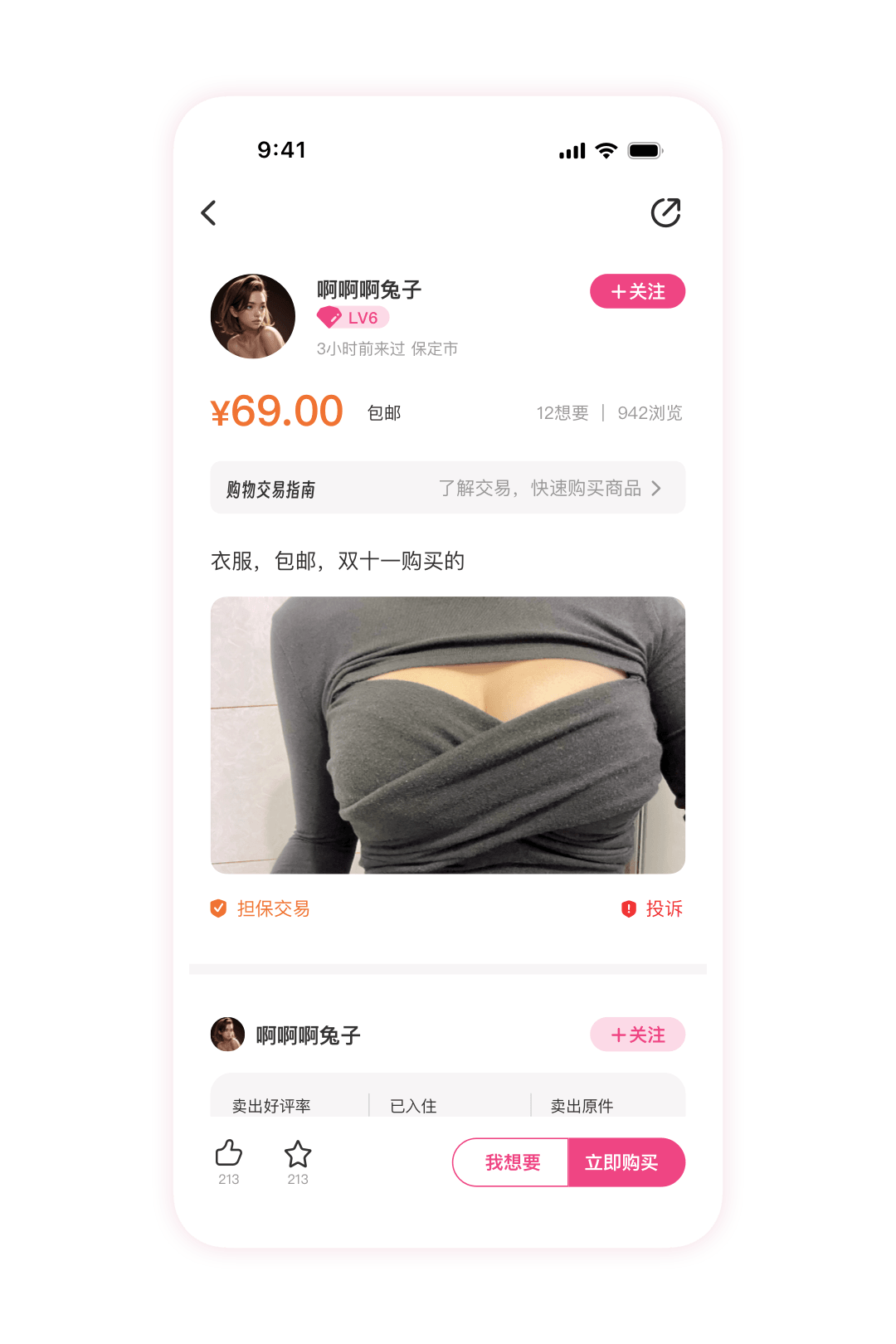The image size is (896, 1344).
Task: Open the seller's large profile avatar
Action: [x=253, y=316]
